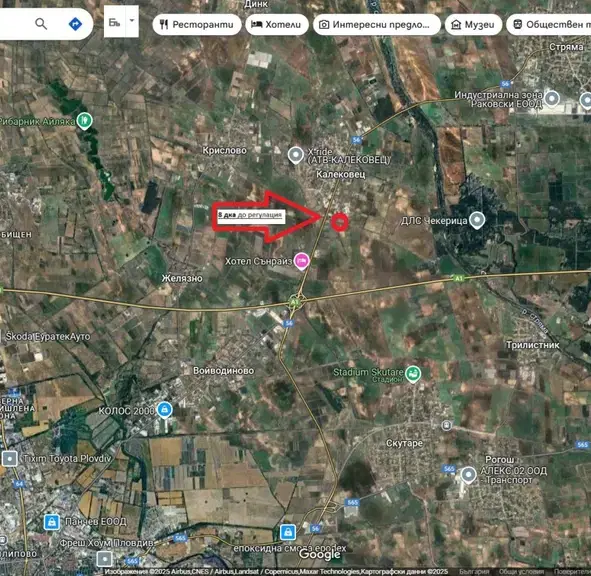Open the Рибарник Айляка restaurant pin
591x576 pixels.
[84, 121]
